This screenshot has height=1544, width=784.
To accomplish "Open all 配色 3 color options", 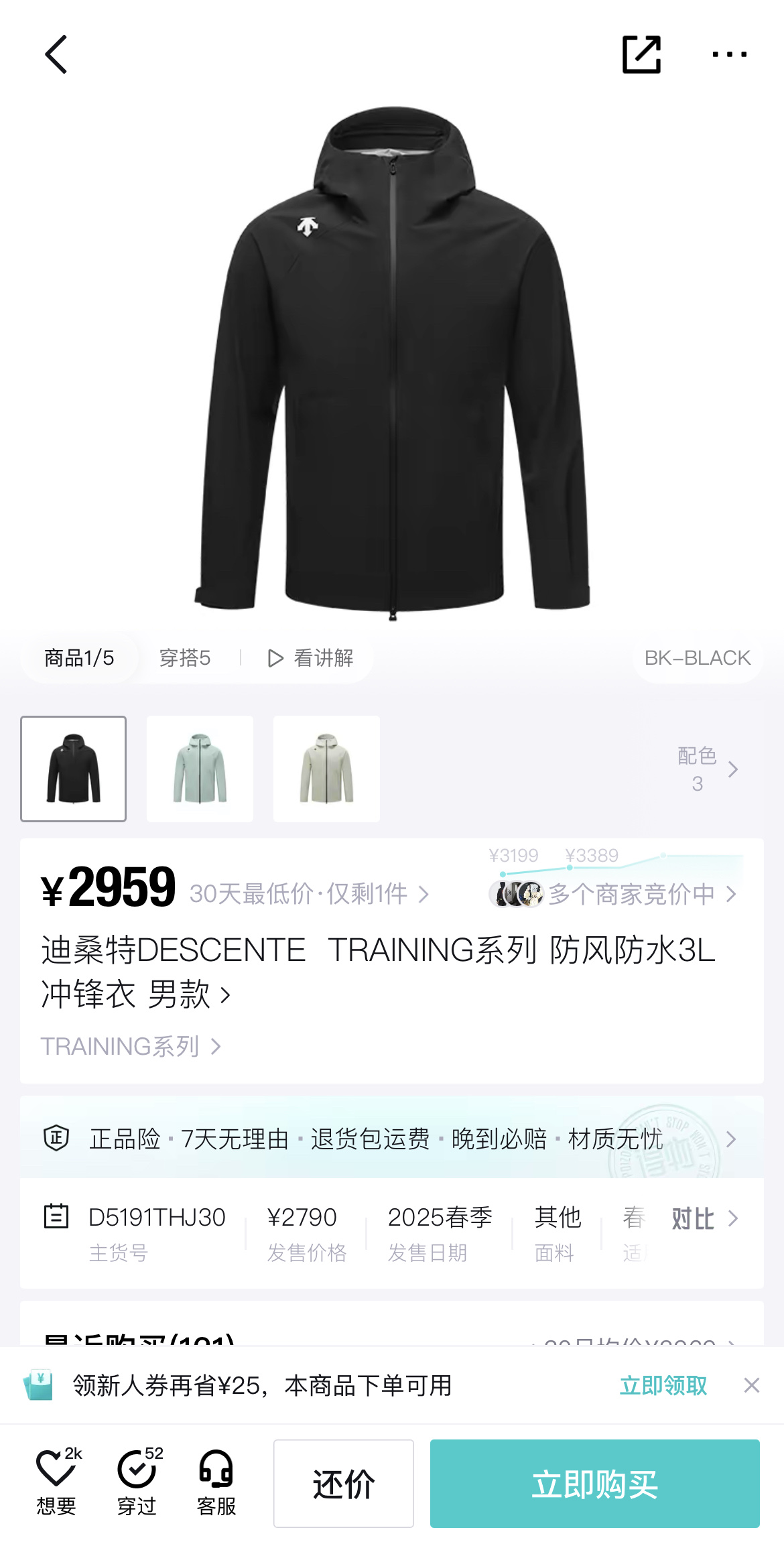I will click(708, 769).
